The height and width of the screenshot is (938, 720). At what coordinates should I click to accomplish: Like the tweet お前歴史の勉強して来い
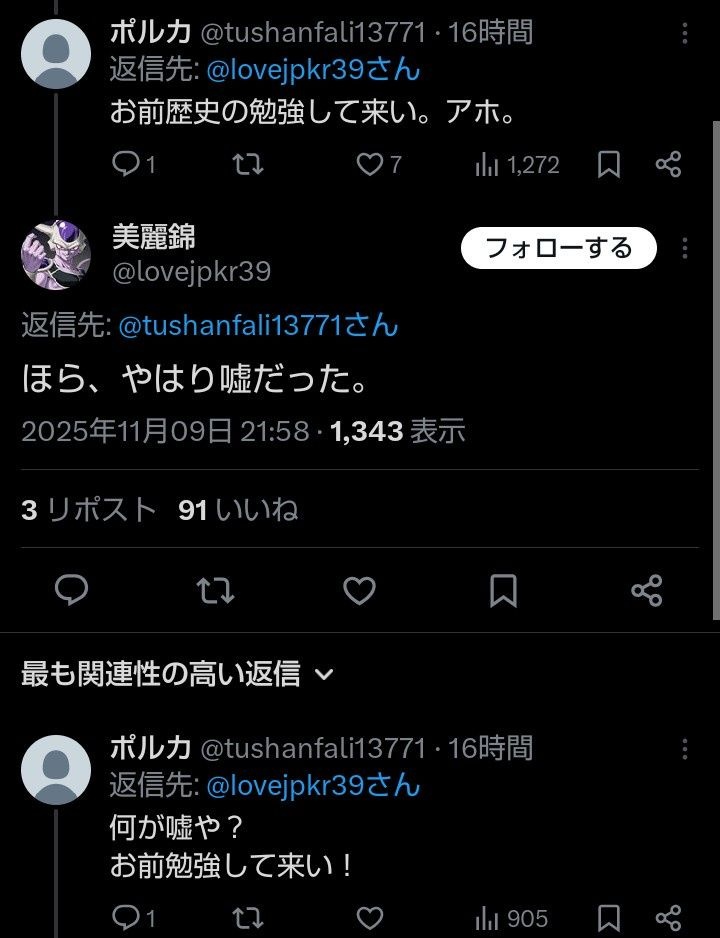tap(371, 165)
